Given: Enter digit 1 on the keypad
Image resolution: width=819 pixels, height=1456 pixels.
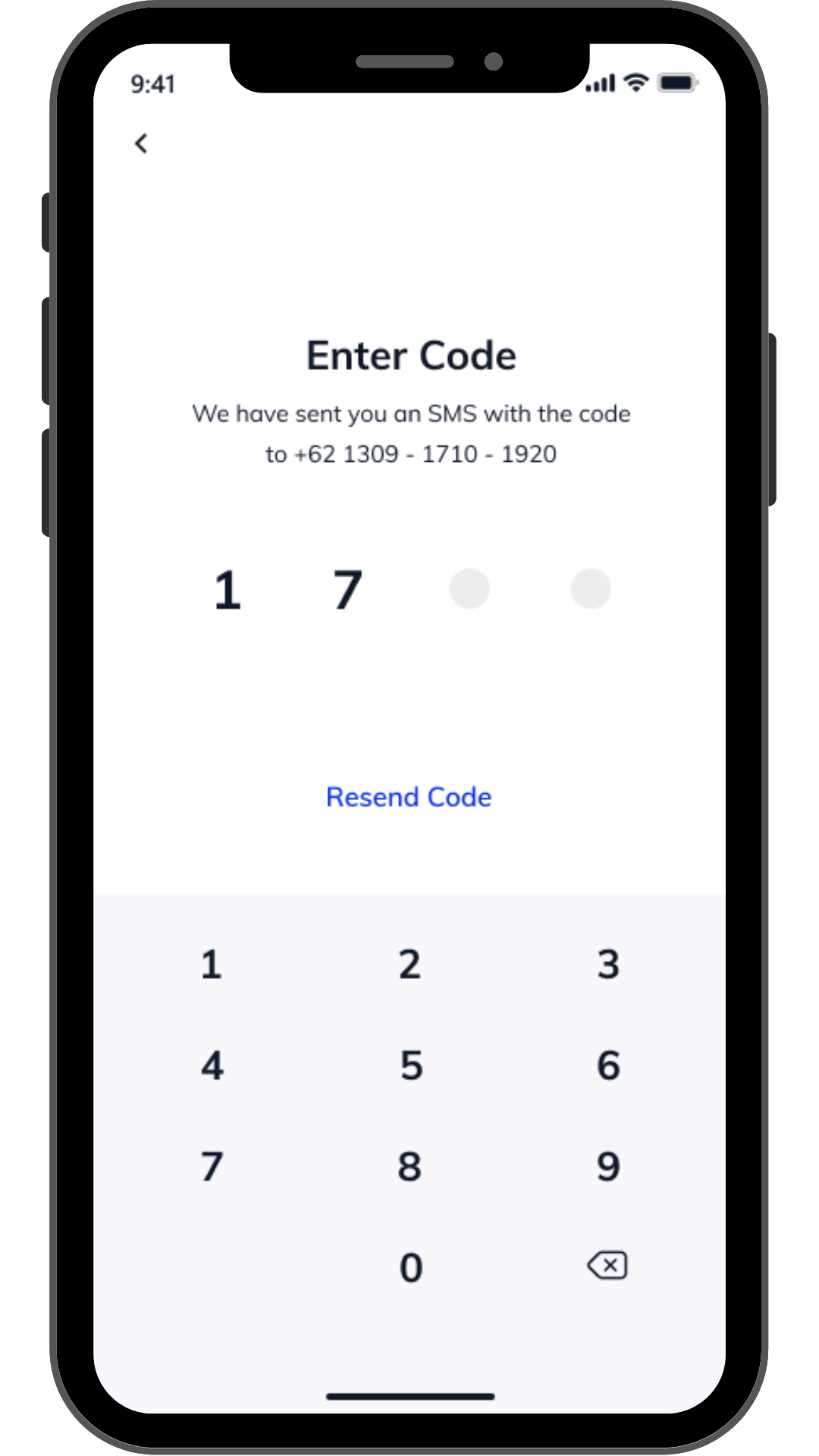Looking at the screenshot, I should coord(212,965).
